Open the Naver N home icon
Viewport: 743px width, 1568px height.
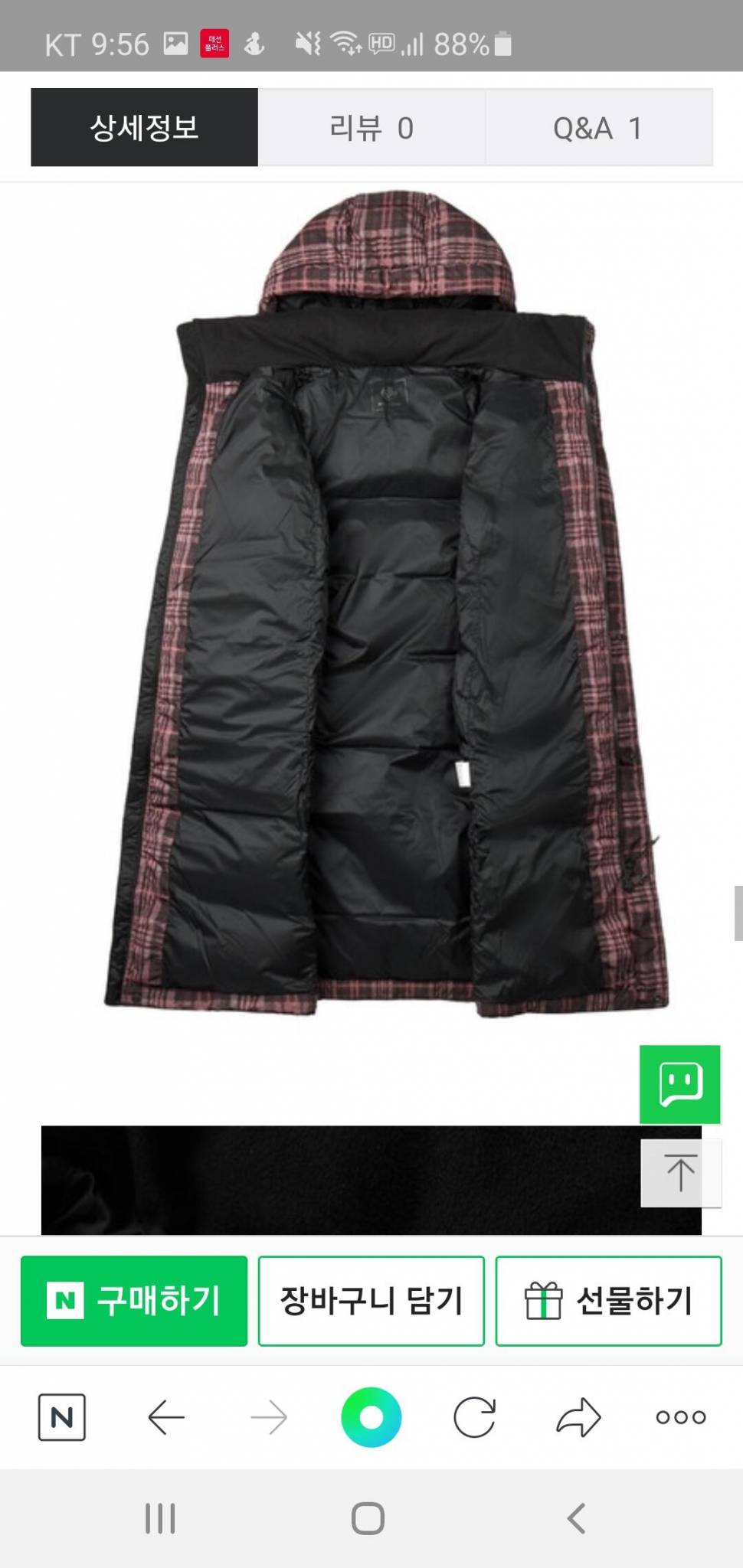point(62,1417)
